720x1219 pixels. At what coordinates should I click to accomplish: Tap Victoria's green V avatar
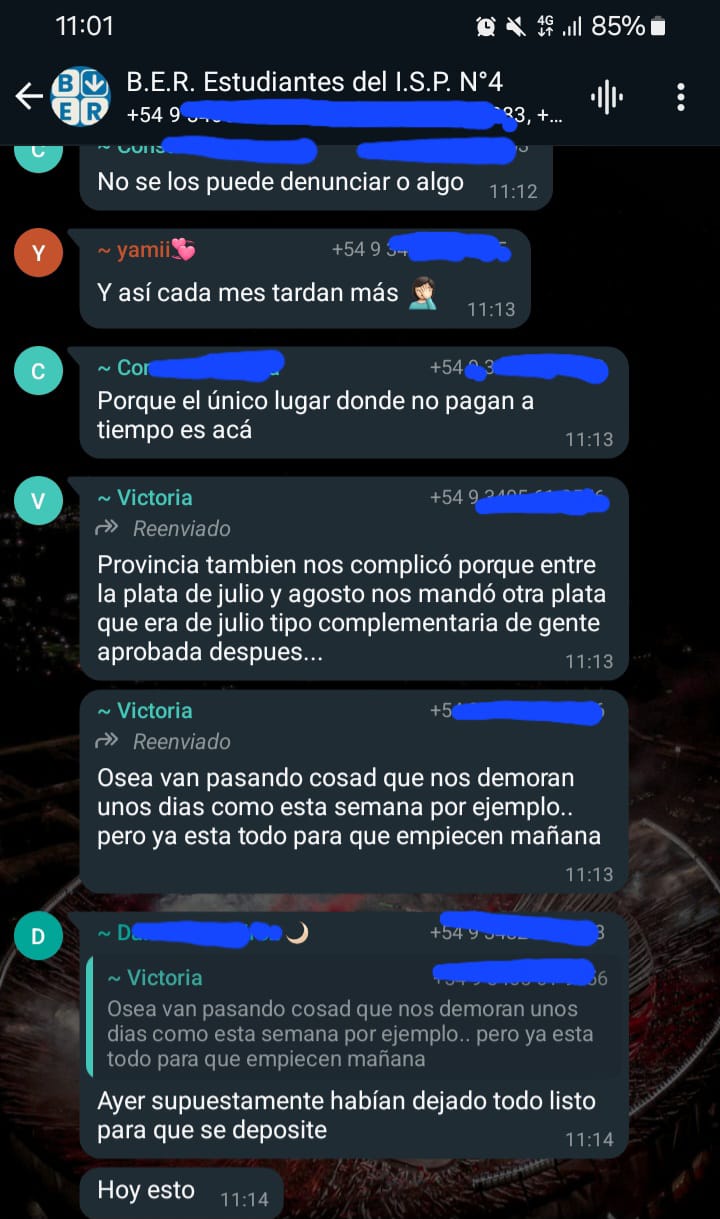(39, 502)
